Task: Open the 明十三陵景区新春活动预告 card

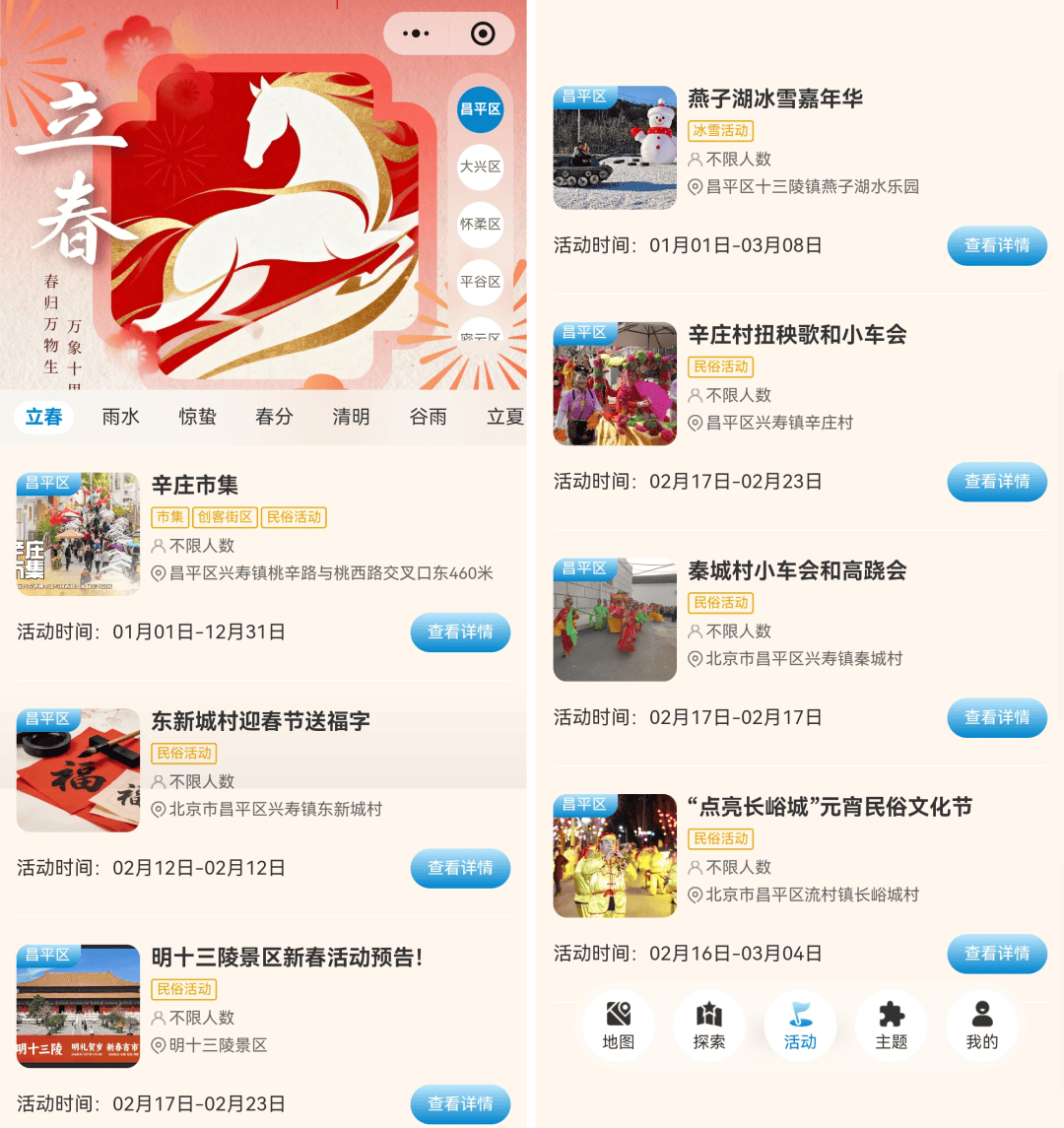Action: tap(286, 958)
